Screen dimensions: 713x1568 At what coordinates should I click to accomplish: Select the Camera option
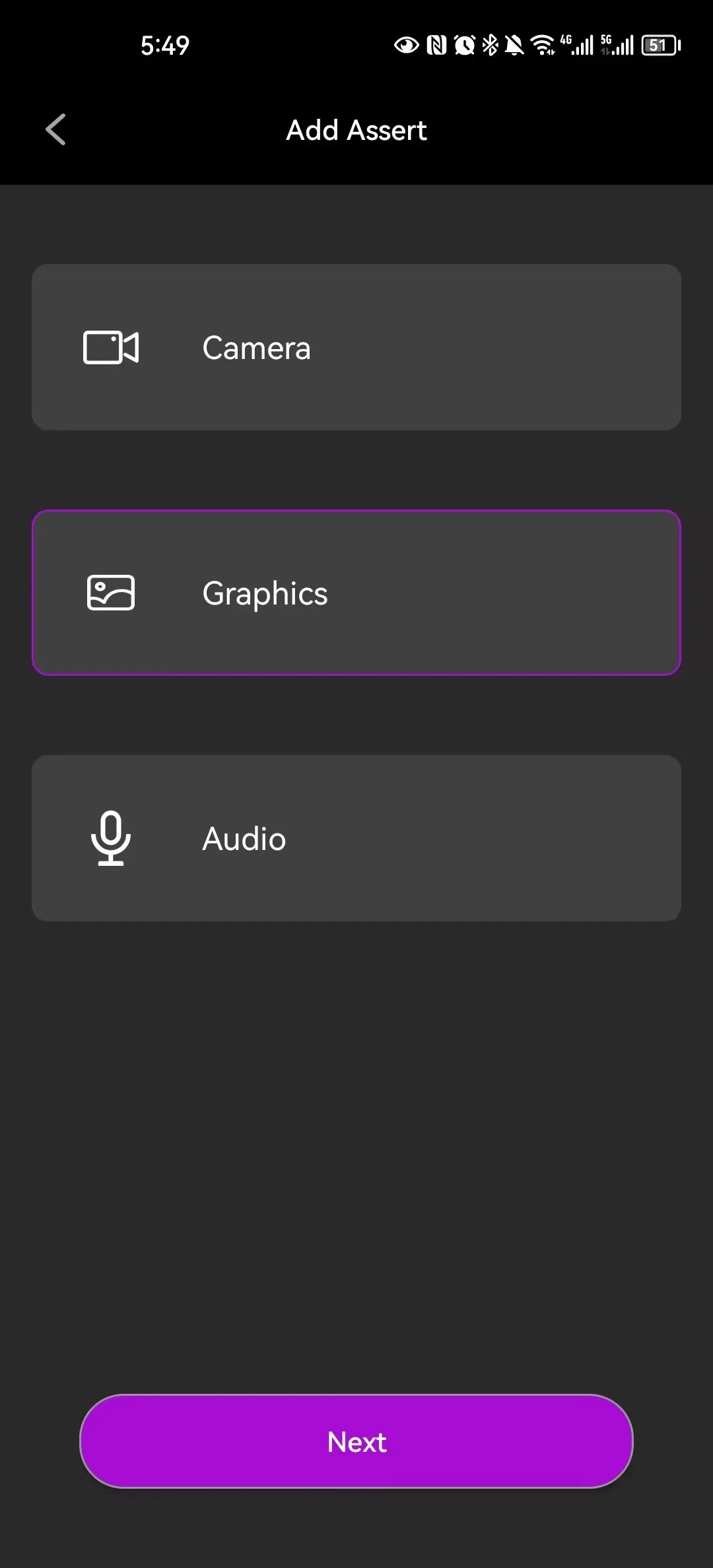(x=356, y=347)
